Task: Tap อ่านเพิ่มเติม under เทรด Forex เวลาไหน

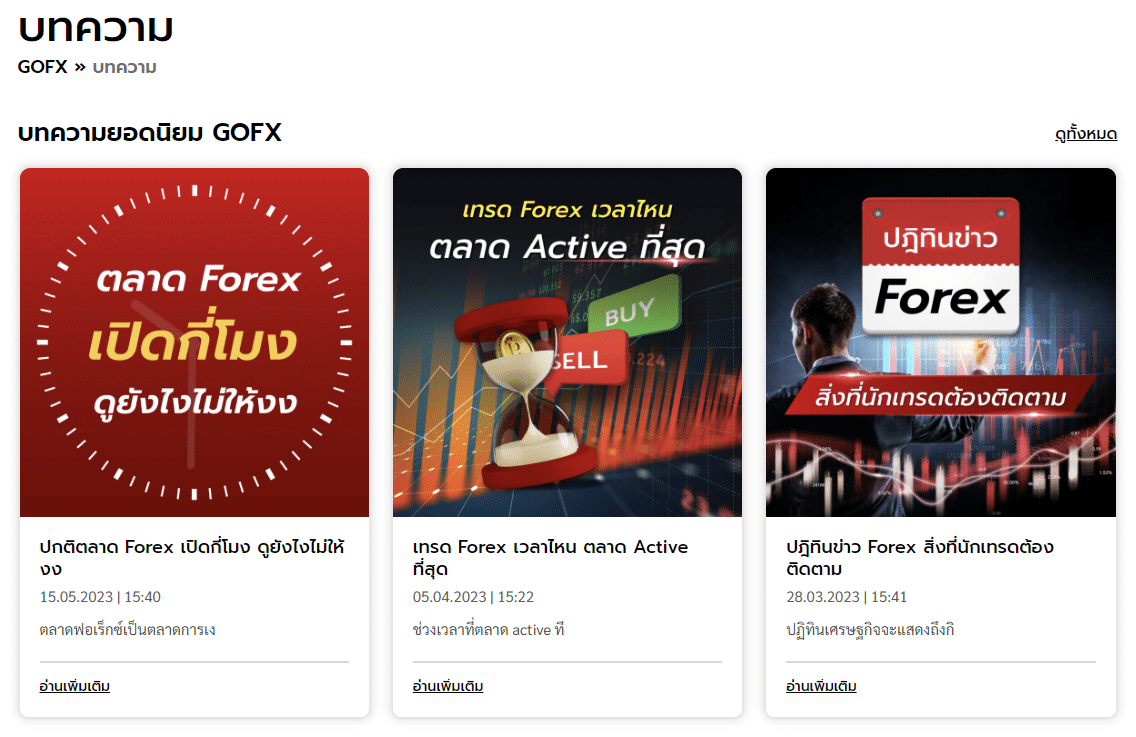Action: click(x=448, y=686)
